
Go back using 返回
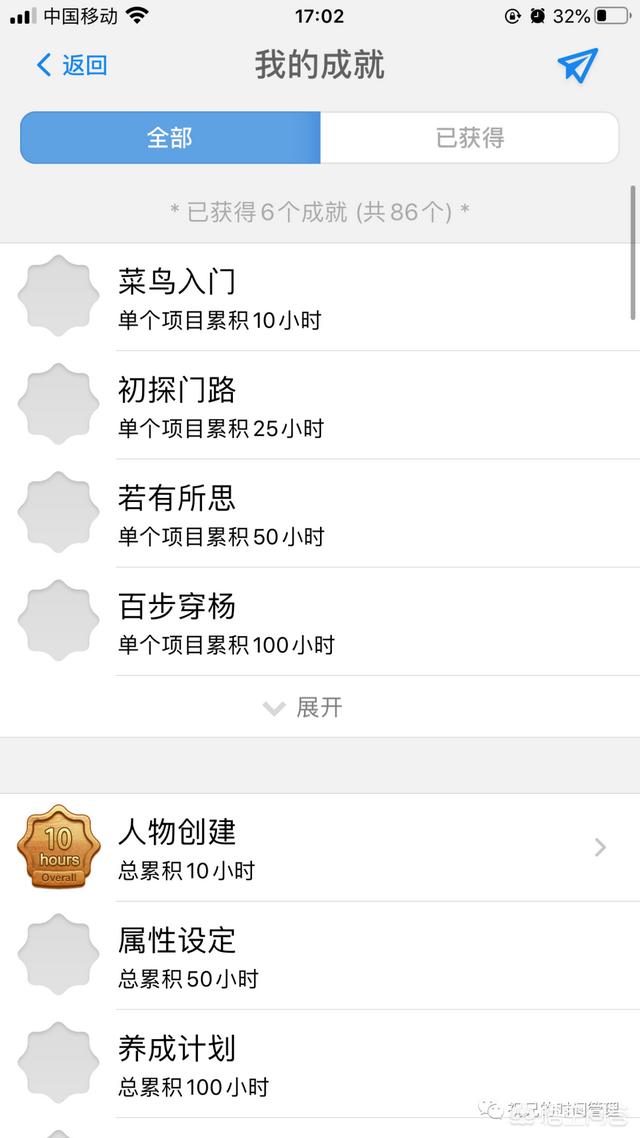click(72, 65)
